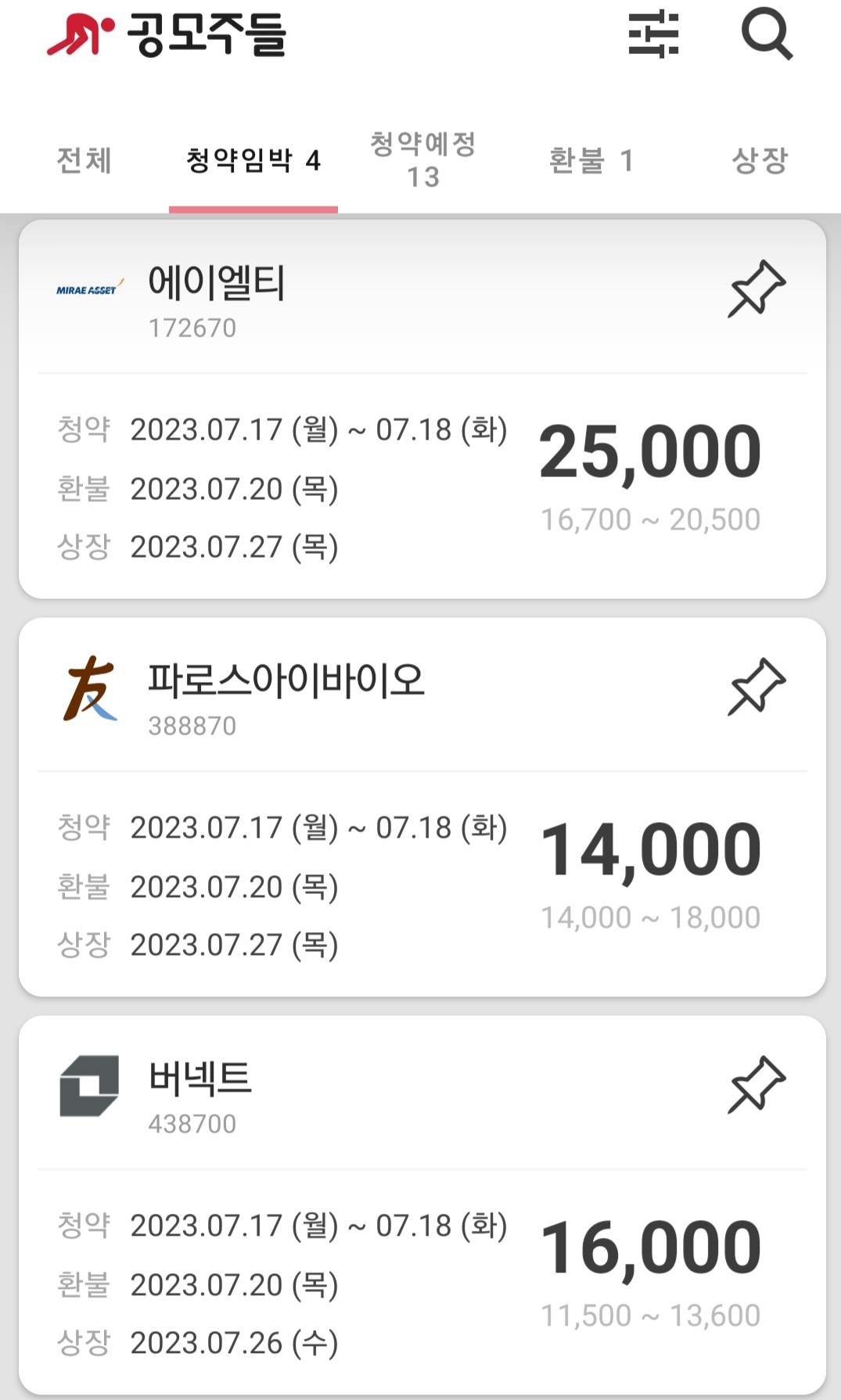This screenshot has width=841, height=1400.
Task: Pin the 에이엘티 listing
Action: coord(757,289)
